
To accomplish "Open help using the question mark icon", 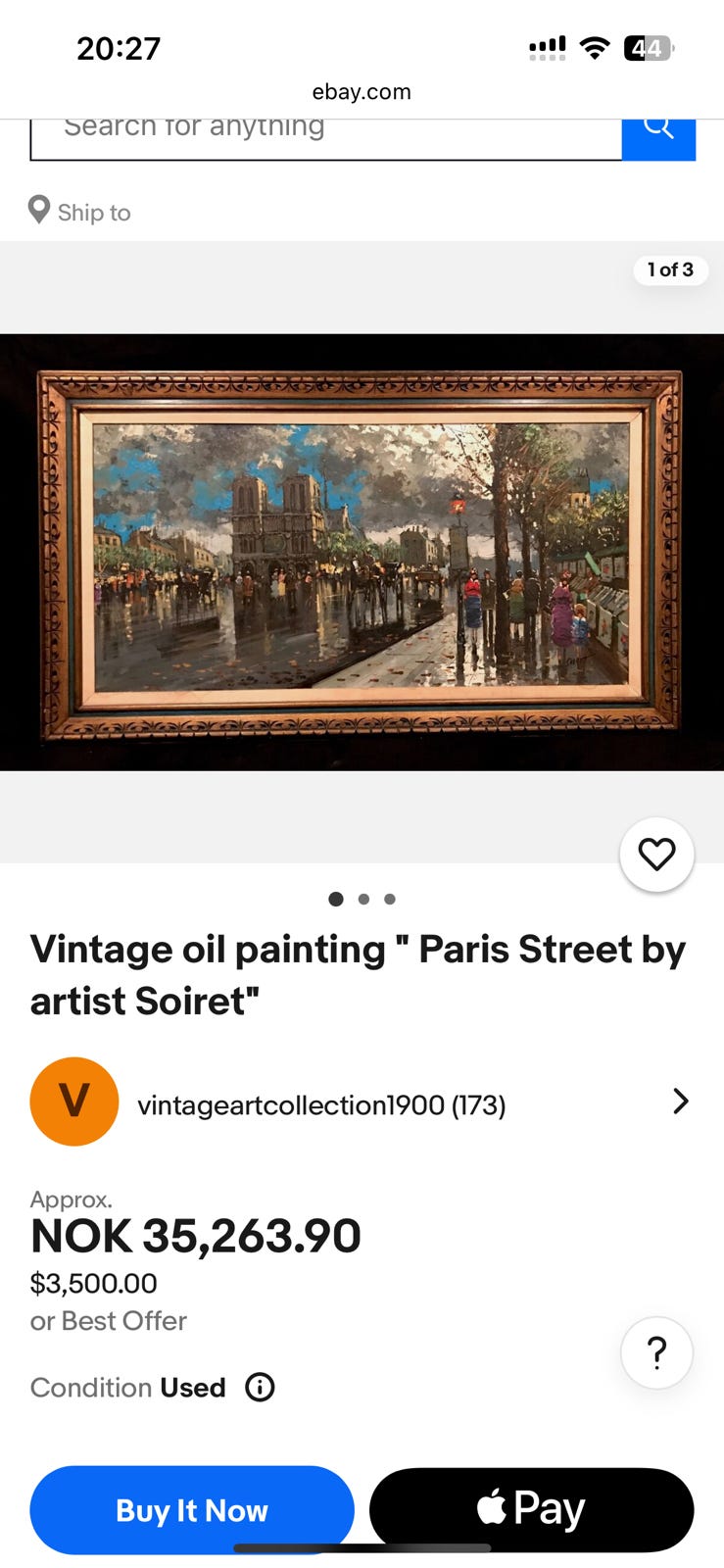I will [656, 1352].
